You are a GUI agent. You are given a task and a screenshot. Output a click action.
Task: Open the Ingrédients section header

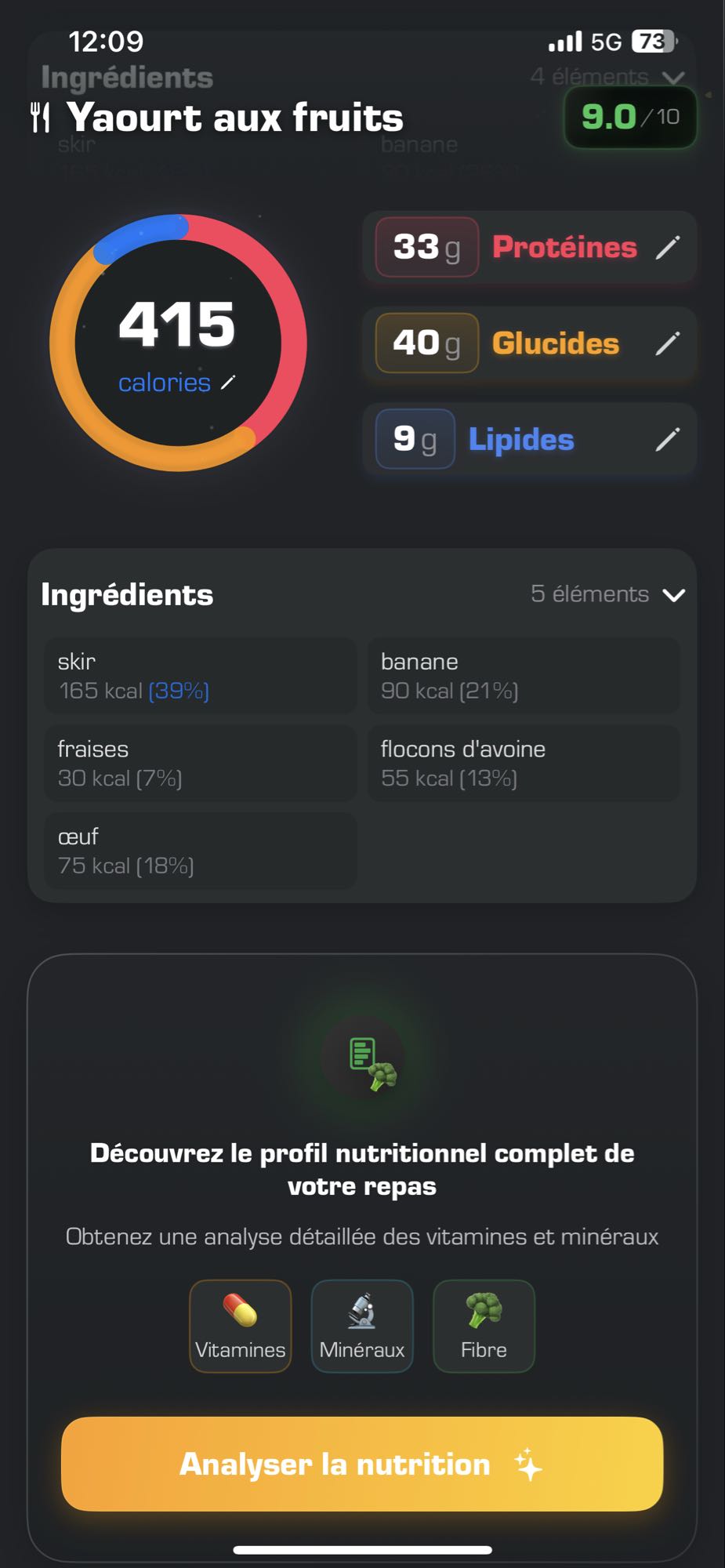[127, 594]
